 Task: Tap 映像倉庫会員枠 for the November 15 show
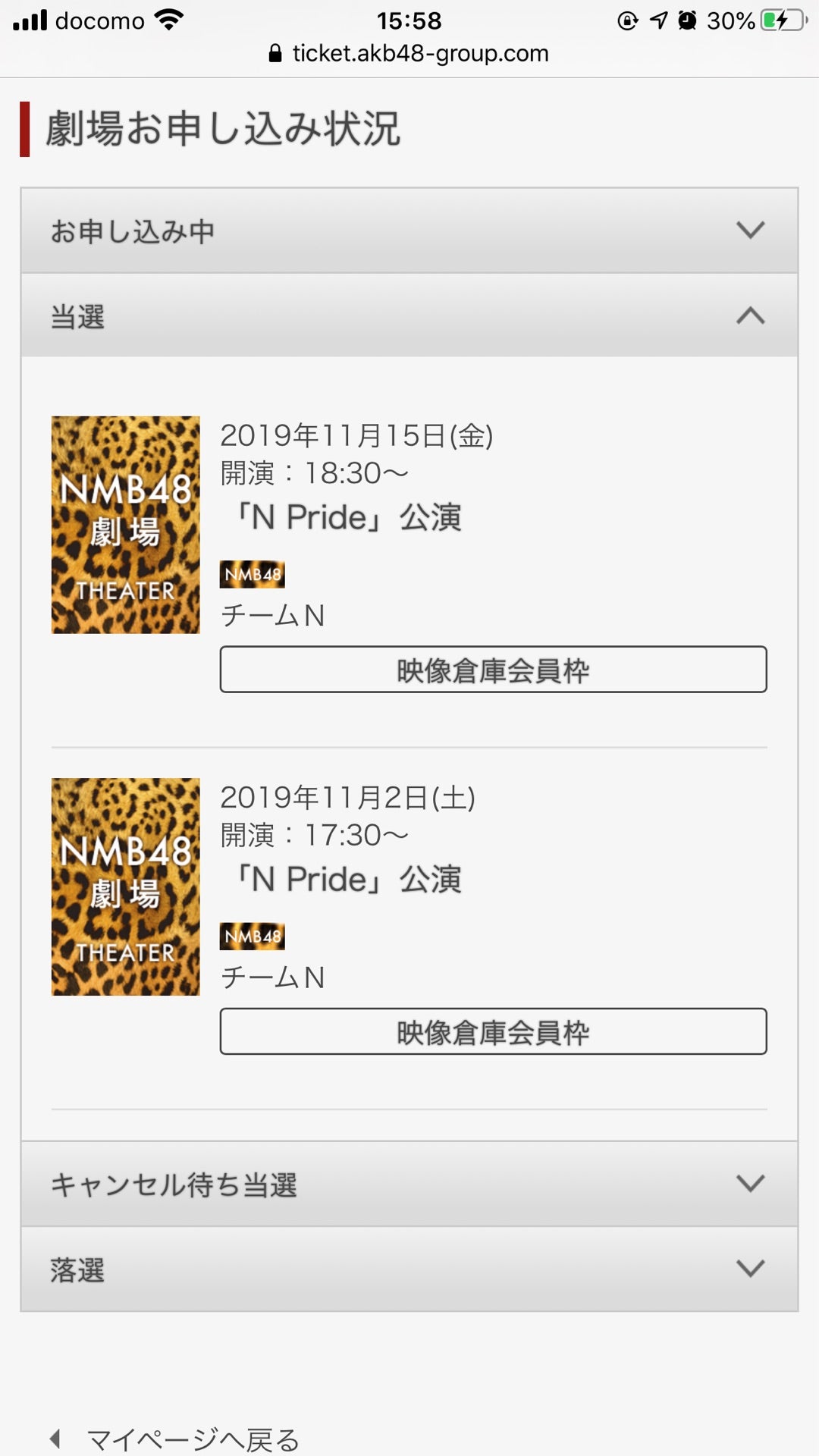[x=493, y=670]
